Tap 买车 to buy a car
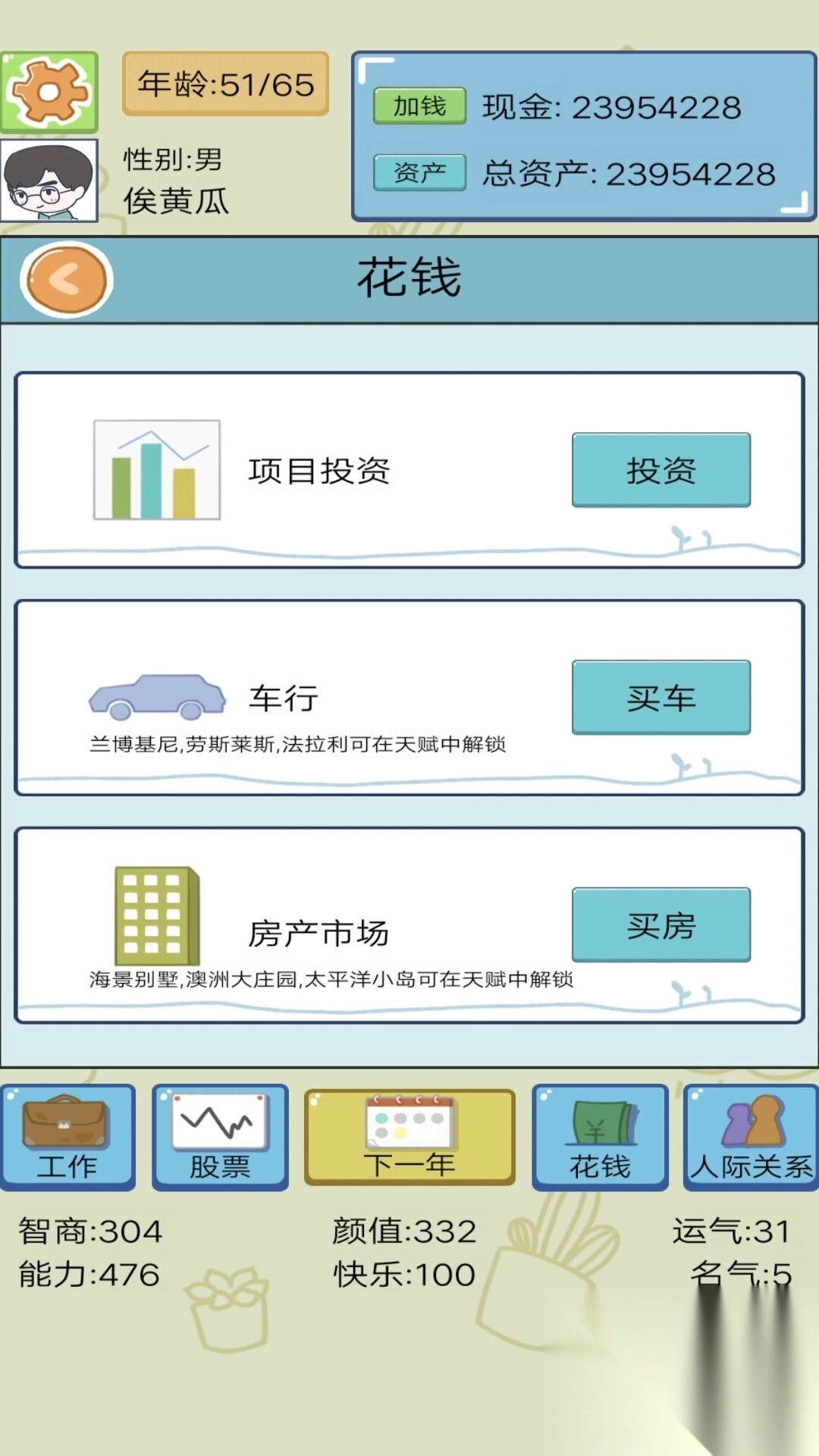 point(661,698)
